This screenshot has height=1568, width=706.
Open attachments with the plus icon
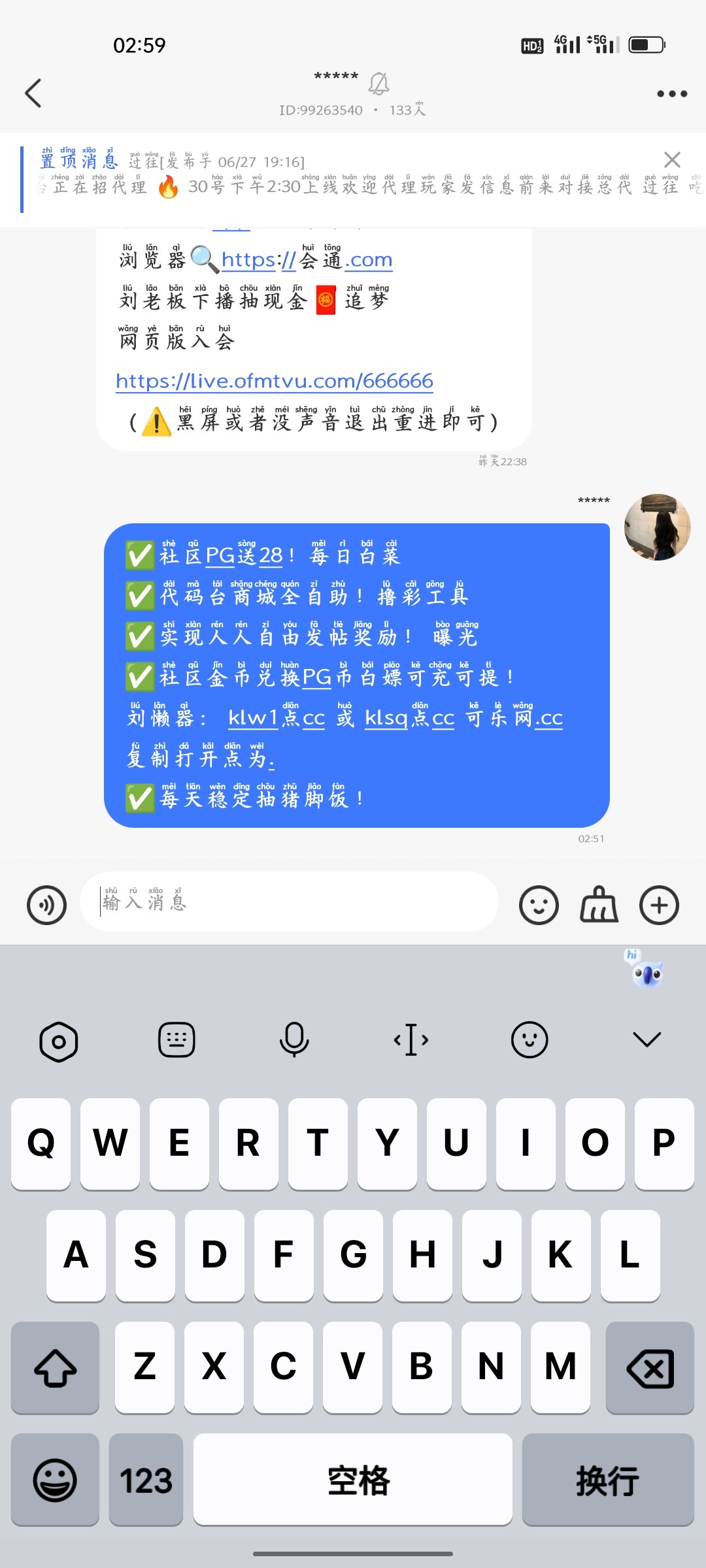pyautogui.click(x=658, y=906)
